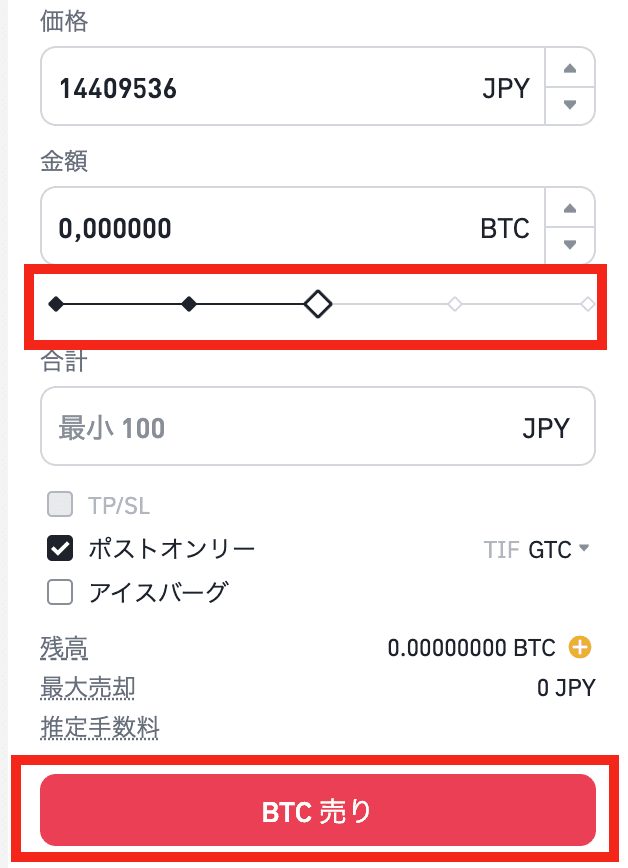Screen dimensions: 628x868
Task: Tap the 合計 total JPY field
Action: [x=317, y=429]
